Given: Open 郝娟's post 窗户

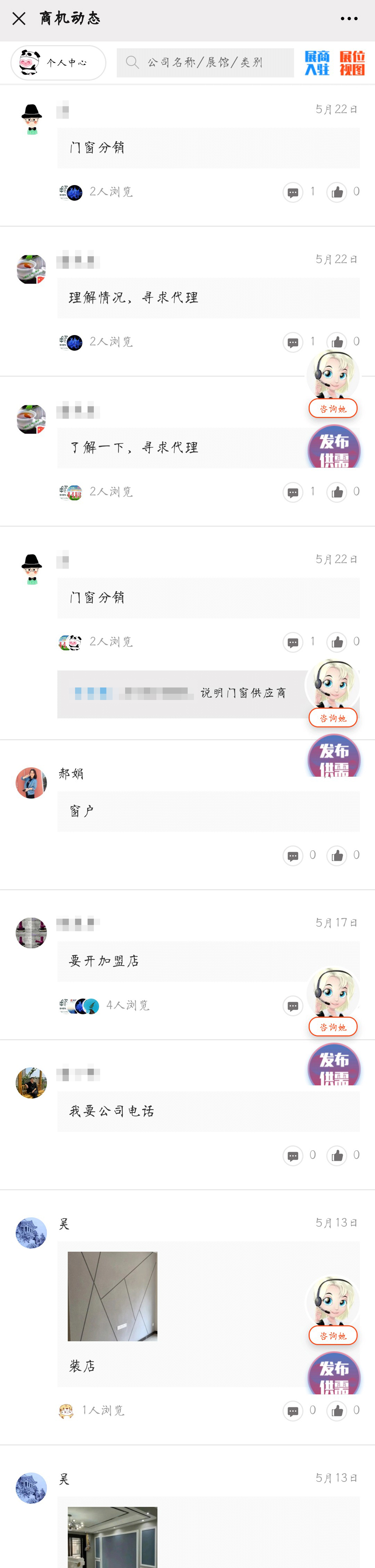Looking at the screenshot, I should 183,811.
